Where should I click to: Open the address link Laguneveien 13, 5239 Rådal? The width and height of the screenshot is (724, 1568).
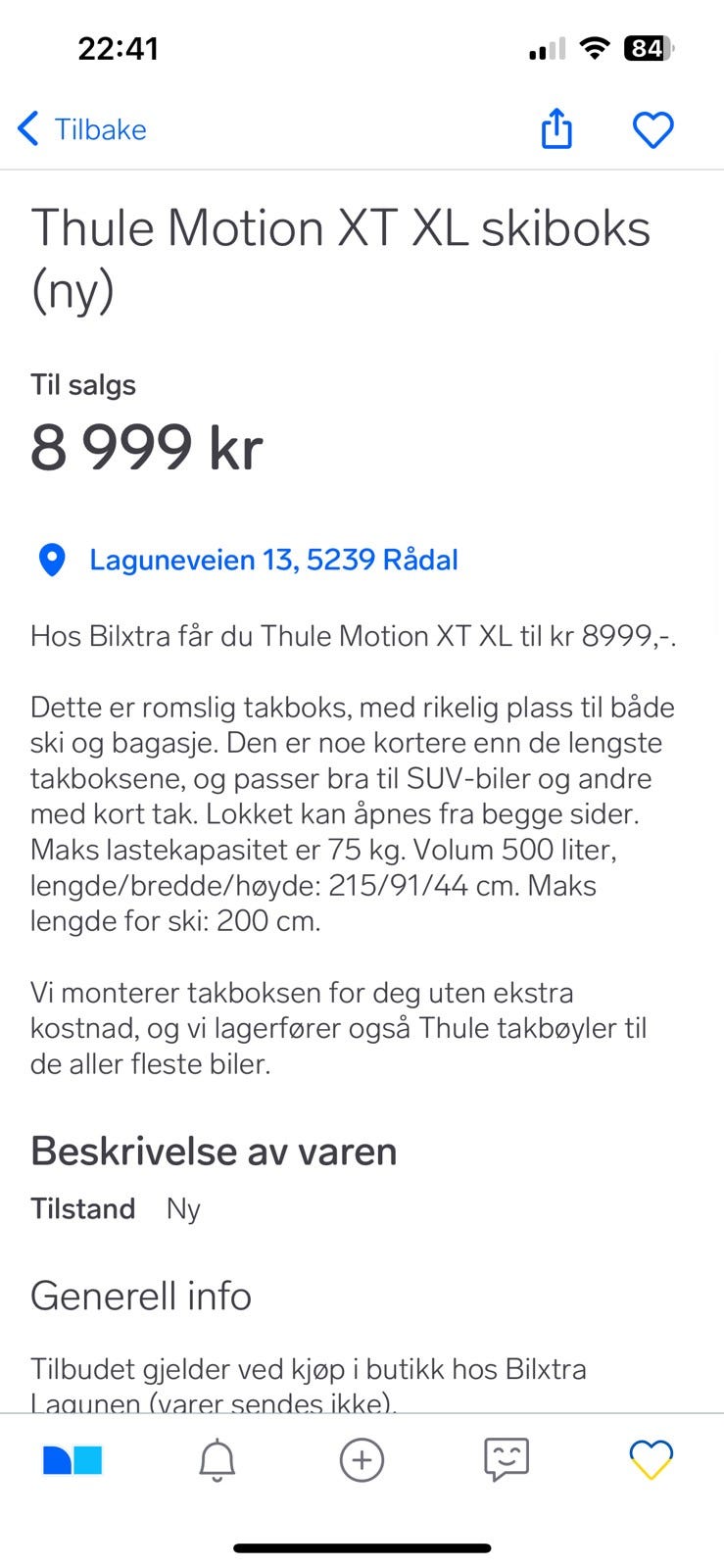click(x=274, y=560)
